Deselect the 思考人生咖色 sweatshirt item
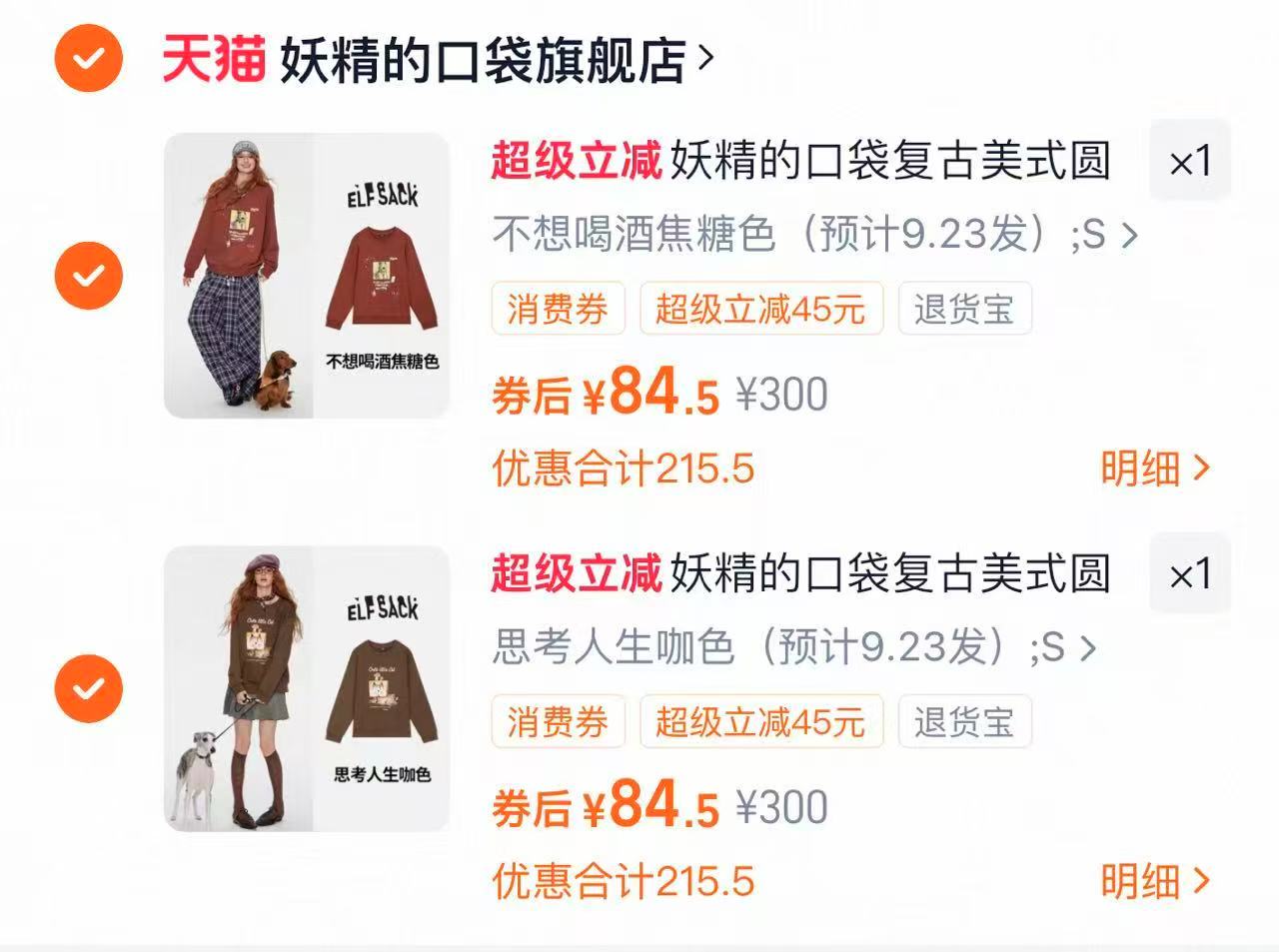1279x952 pixels. 88,688
